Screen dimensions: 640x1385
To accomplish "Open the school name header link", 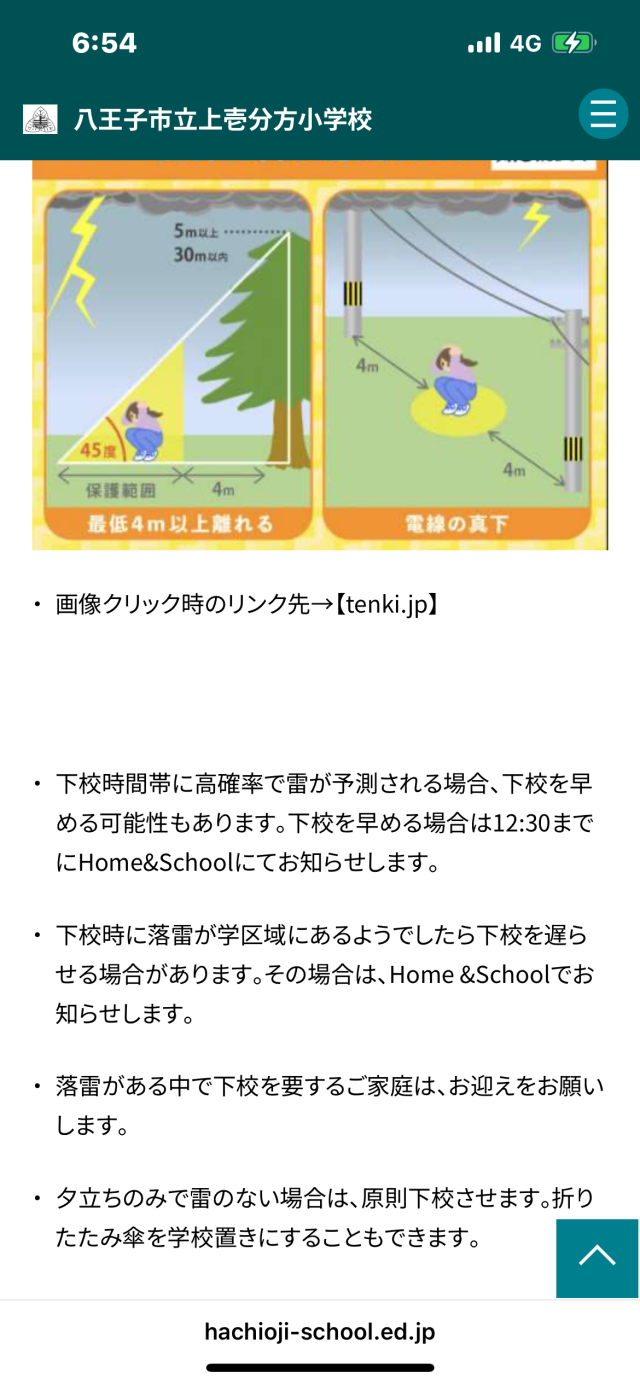I will 222,120.
